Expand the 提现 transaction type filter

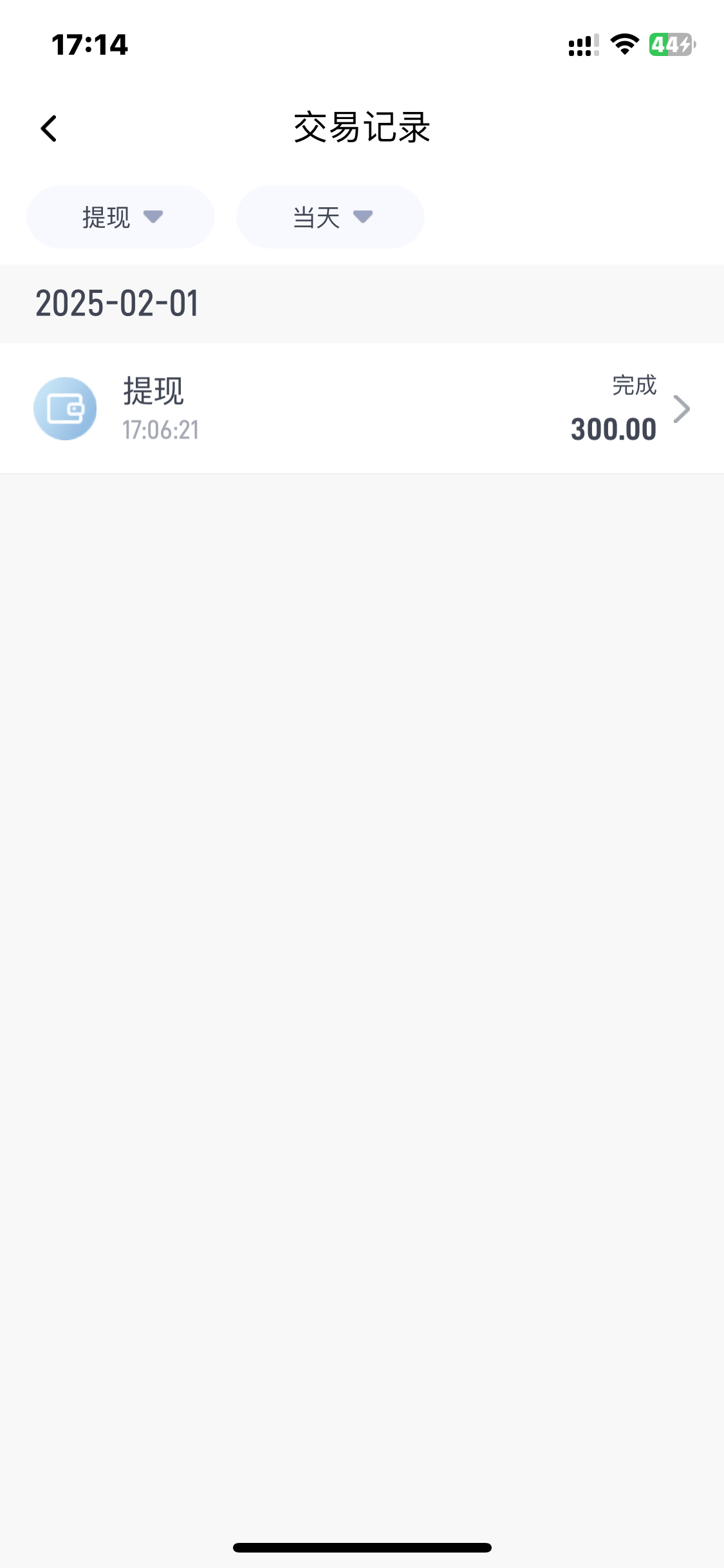(x=121, y=217)
